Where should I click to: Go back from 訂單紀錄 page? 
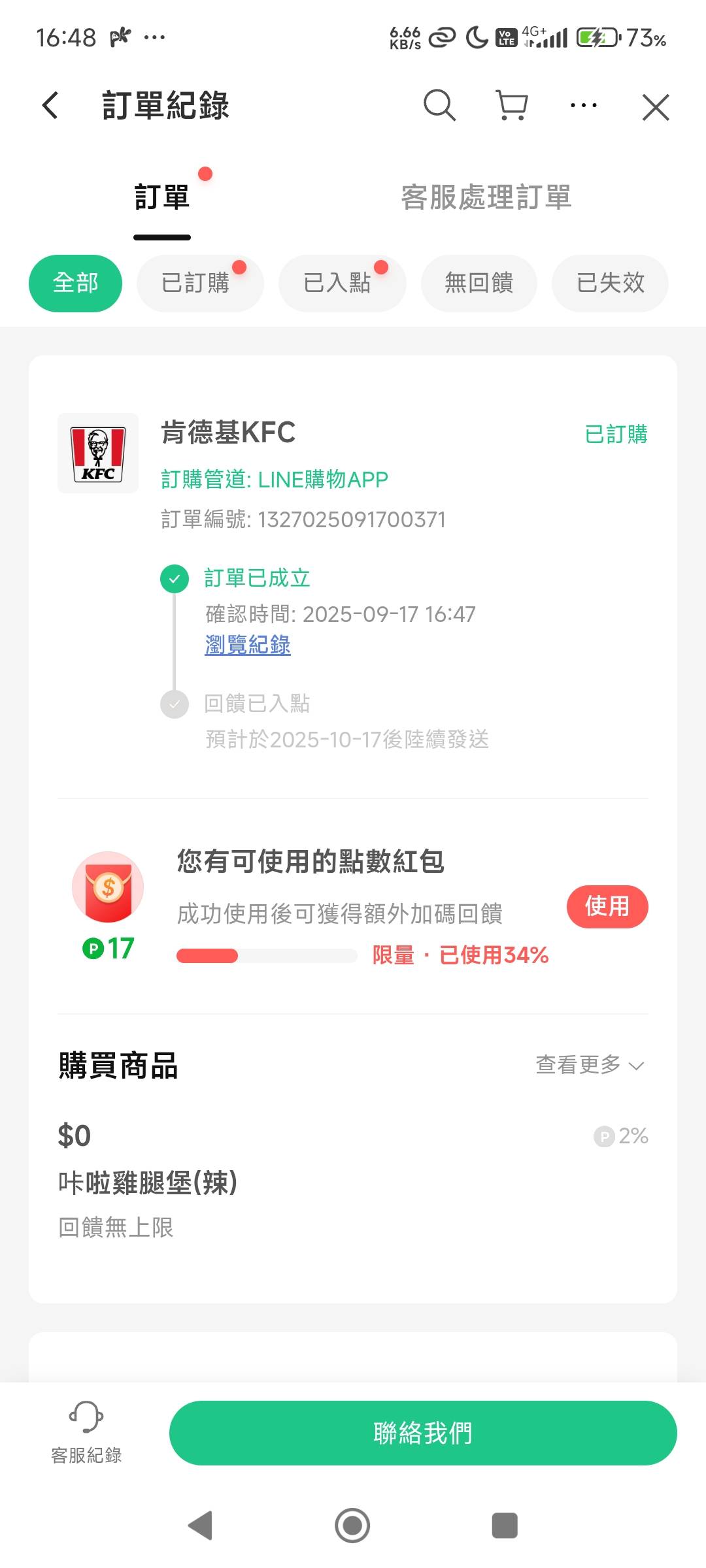[50, 105]
